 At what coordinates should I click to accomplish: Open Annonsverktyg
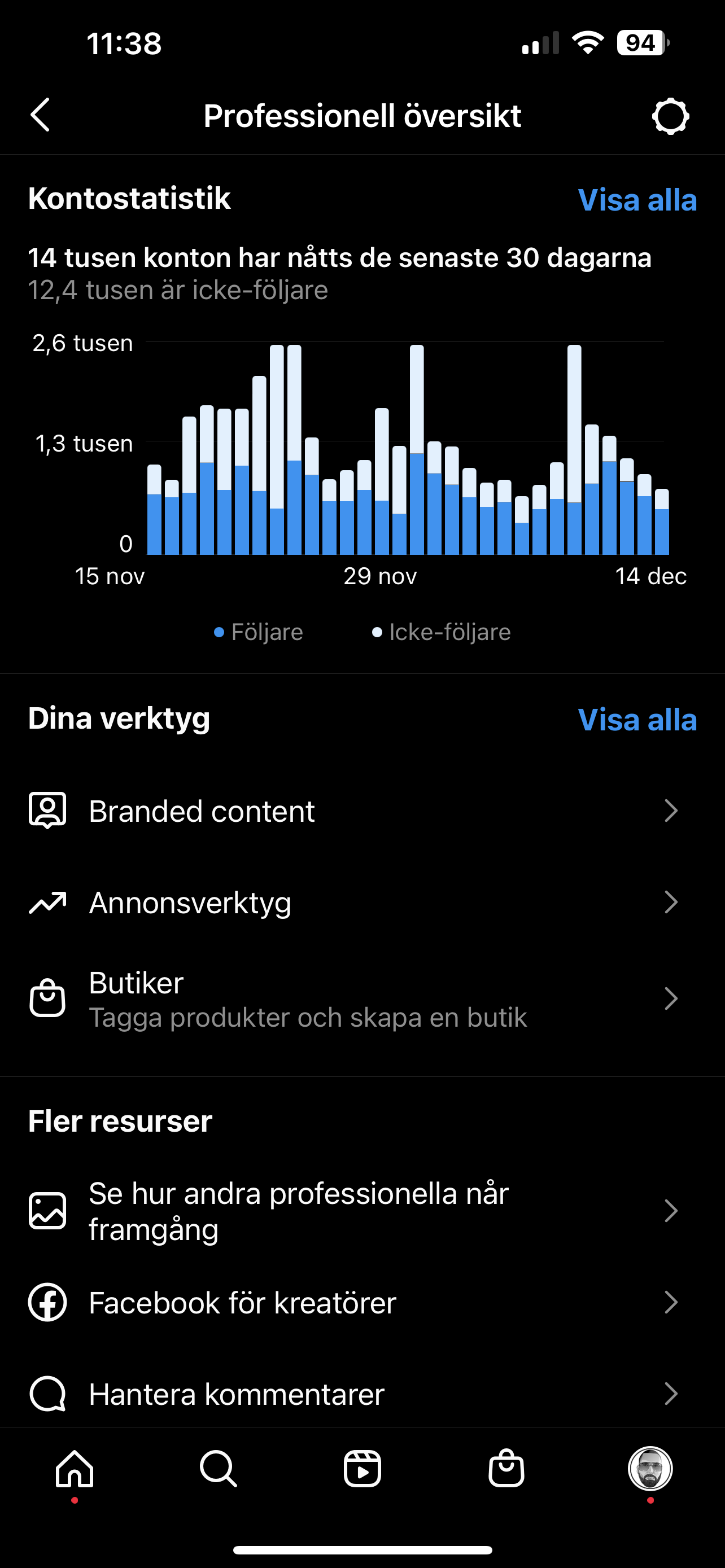point(362,902)
